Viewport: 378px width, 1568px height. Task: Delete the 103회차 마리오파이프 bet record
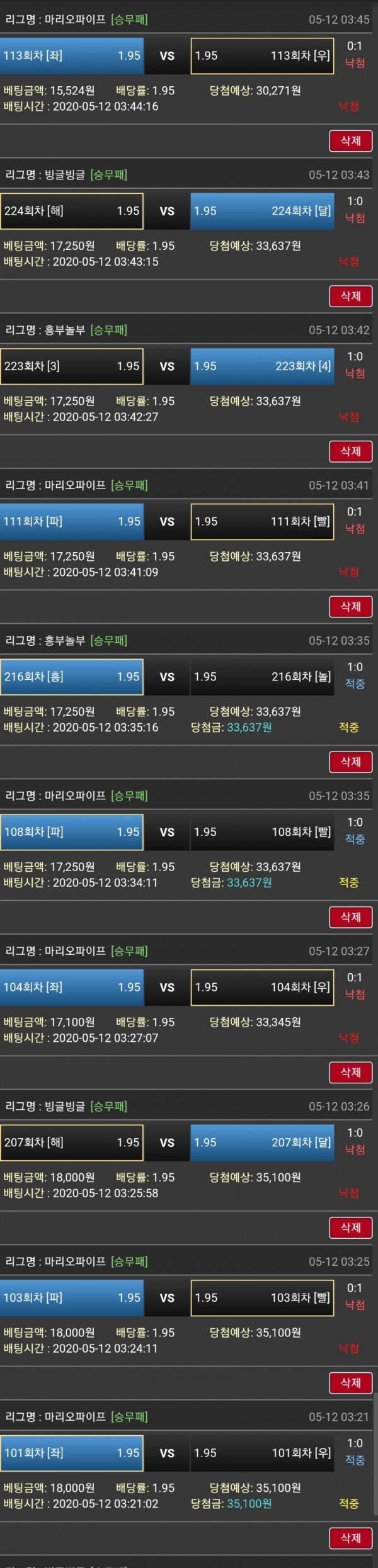point(350,1382)
